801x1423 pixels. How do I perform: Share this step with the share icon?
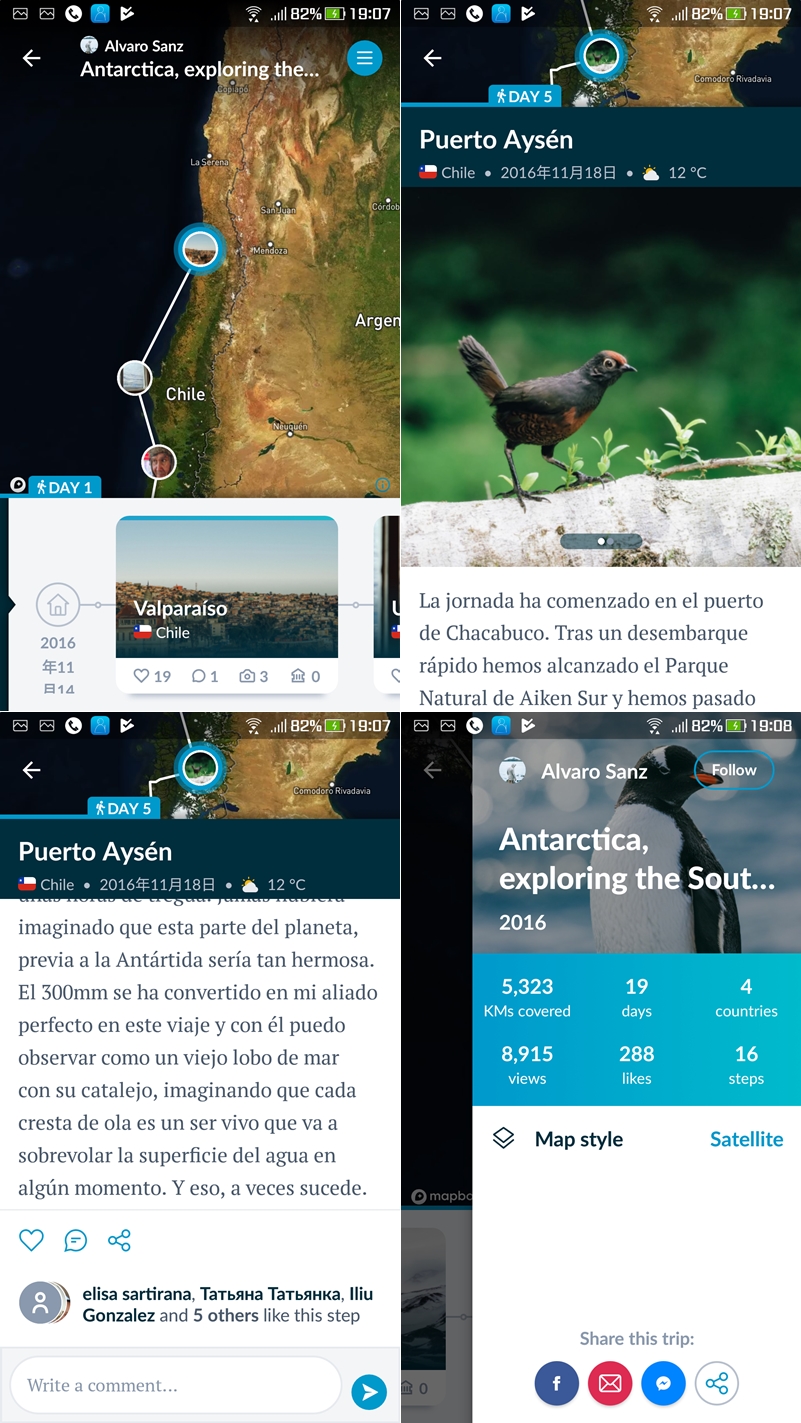coord(119,1241)
